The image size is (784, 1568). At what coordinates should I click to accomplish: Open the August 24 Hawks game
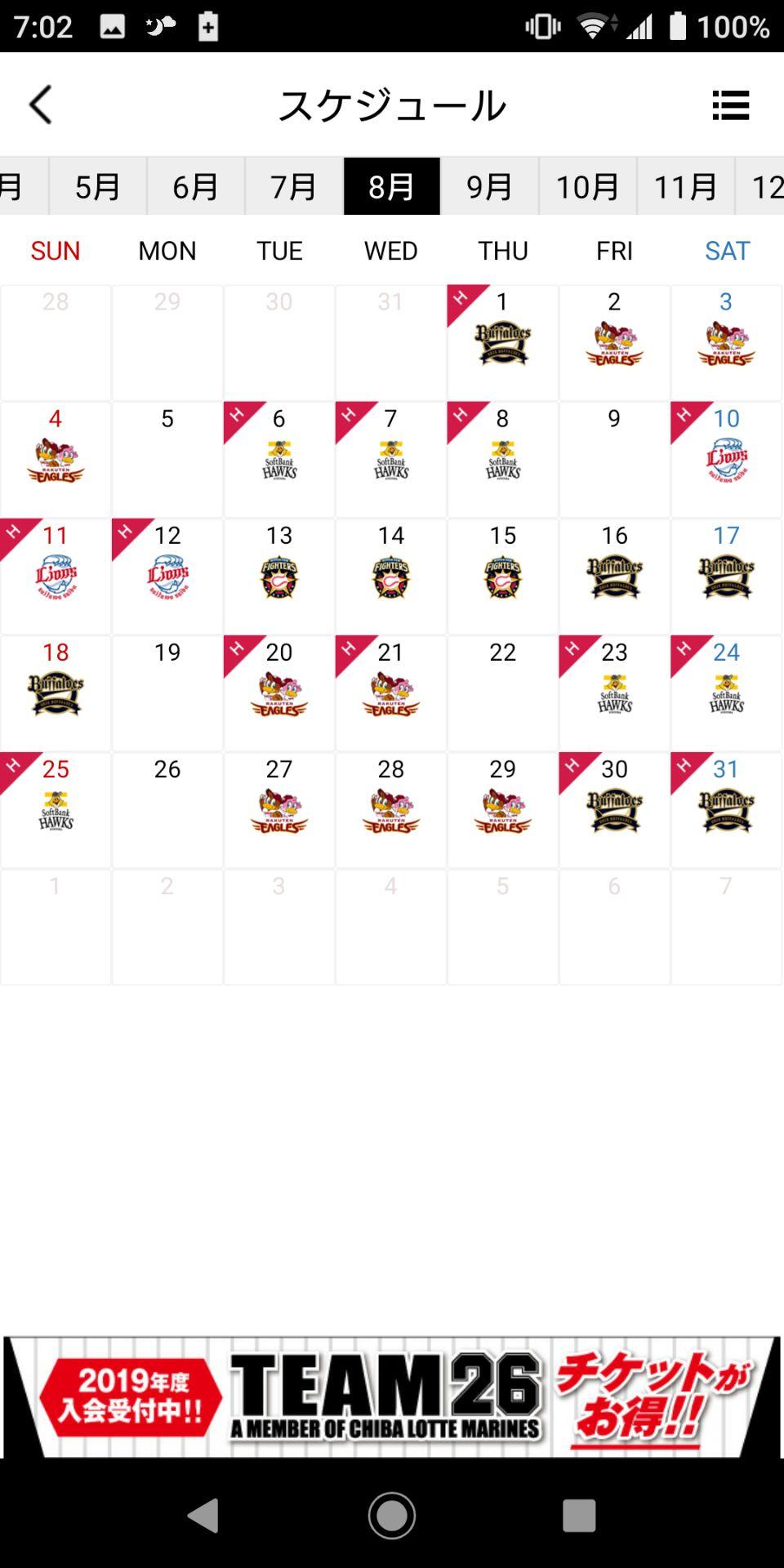tap(726, 693)
